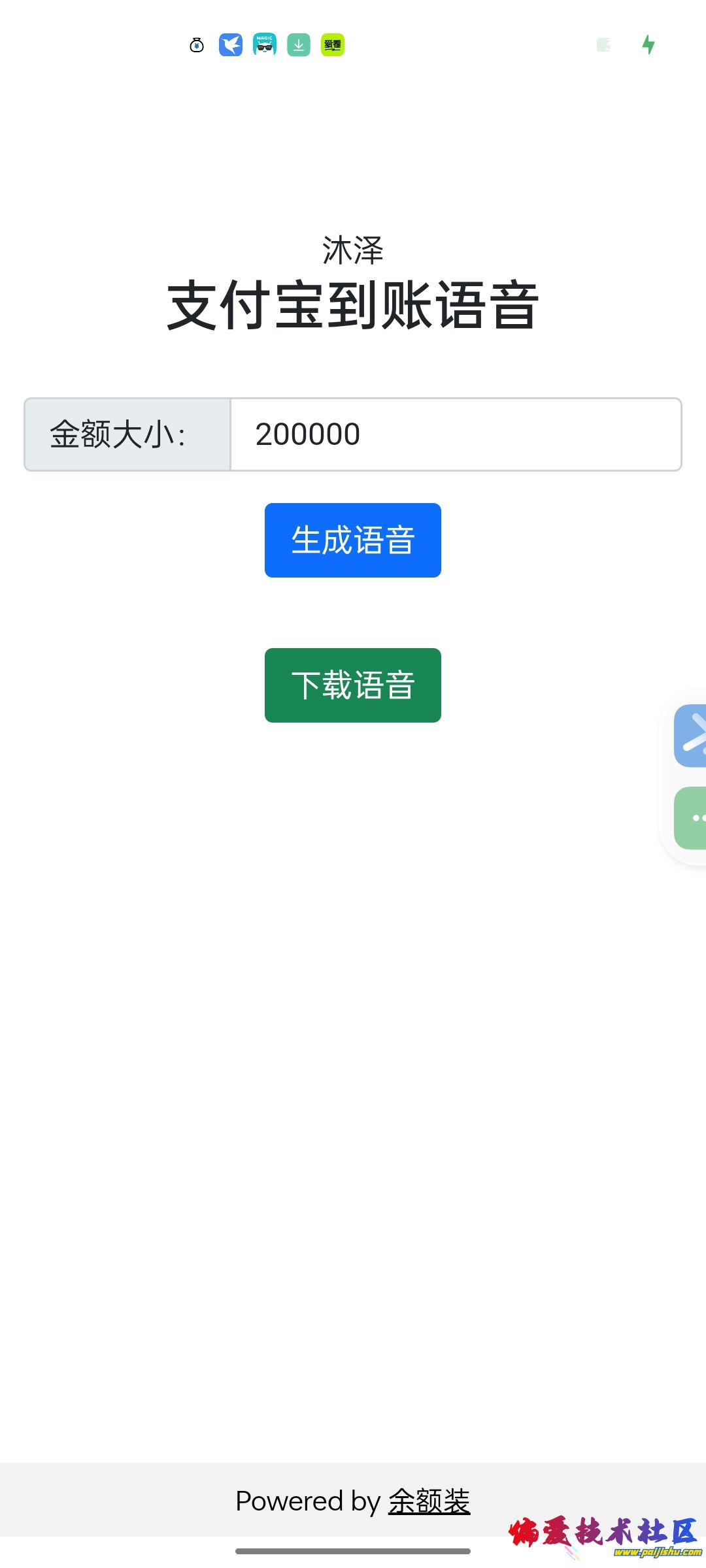Screen dimensions: 706x1568
Task: Tap the blue floating side shortcut icon
Action: [691, 736]
